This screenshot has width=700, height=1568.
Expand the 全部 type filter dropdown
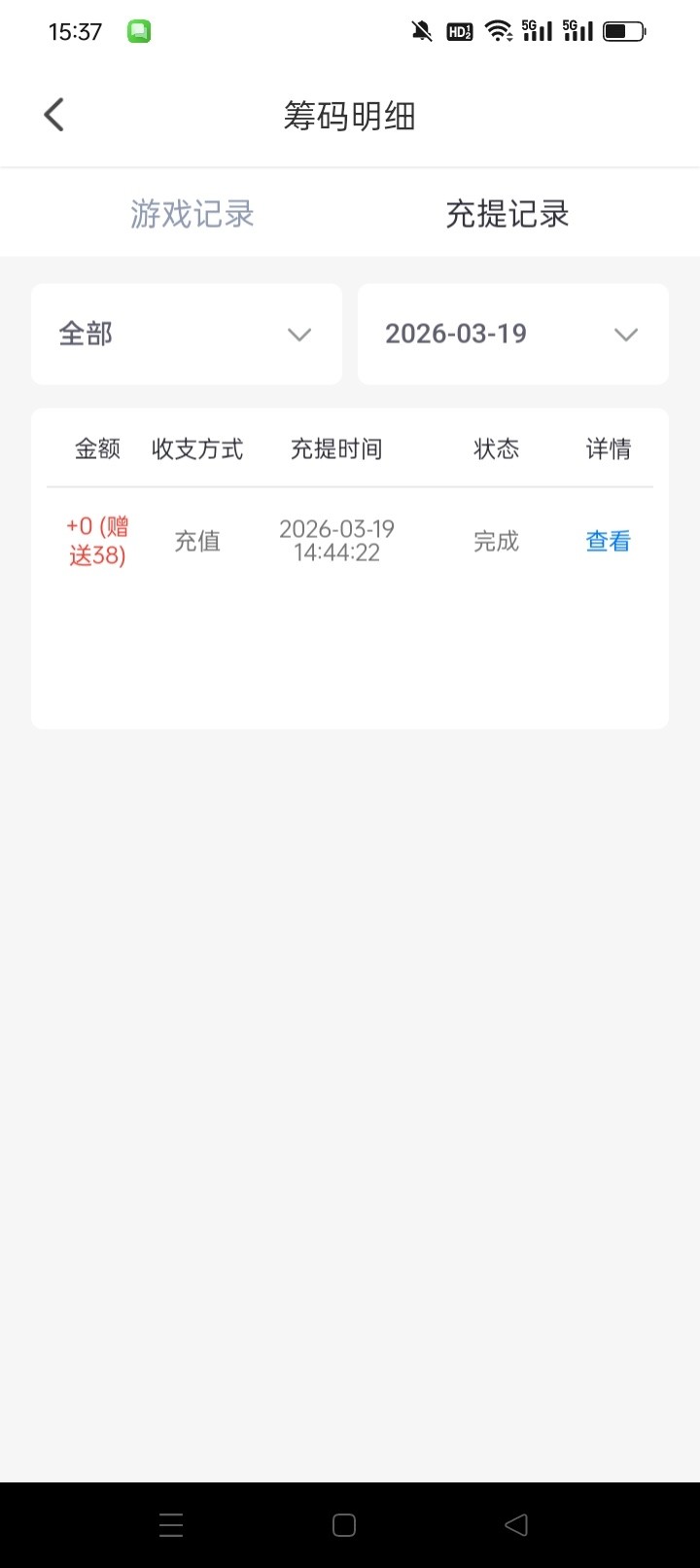point(187,335)
